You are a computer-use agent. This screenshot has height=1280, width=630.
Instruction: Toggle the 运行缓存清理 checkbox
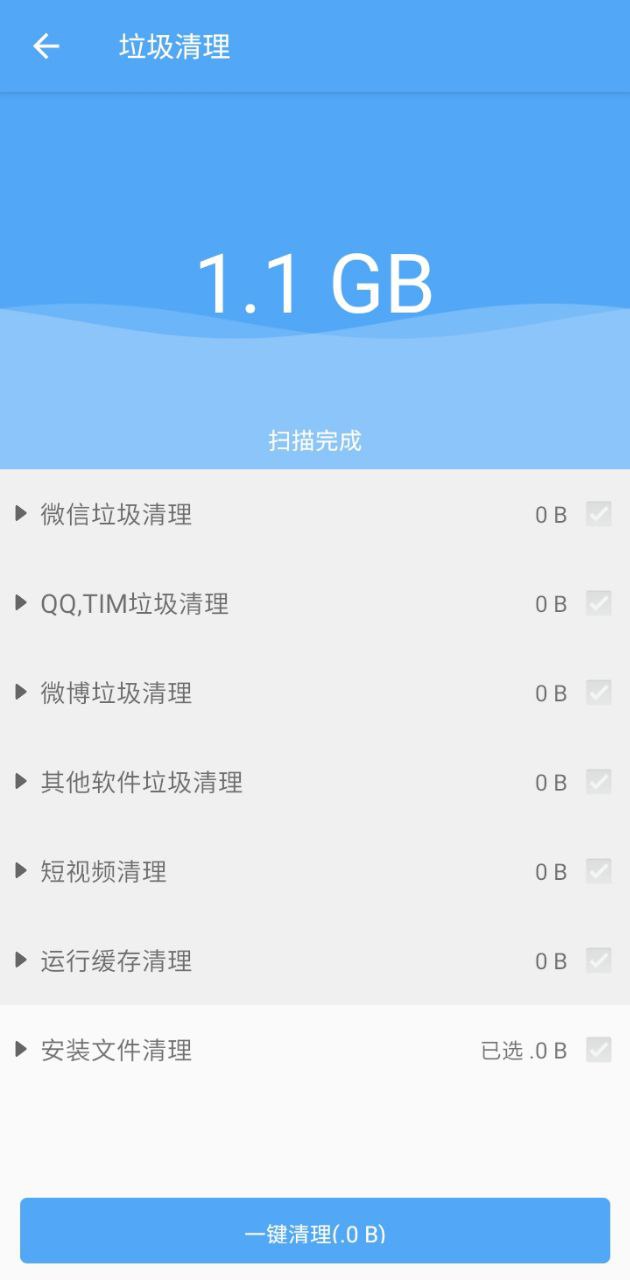(599, 960)
